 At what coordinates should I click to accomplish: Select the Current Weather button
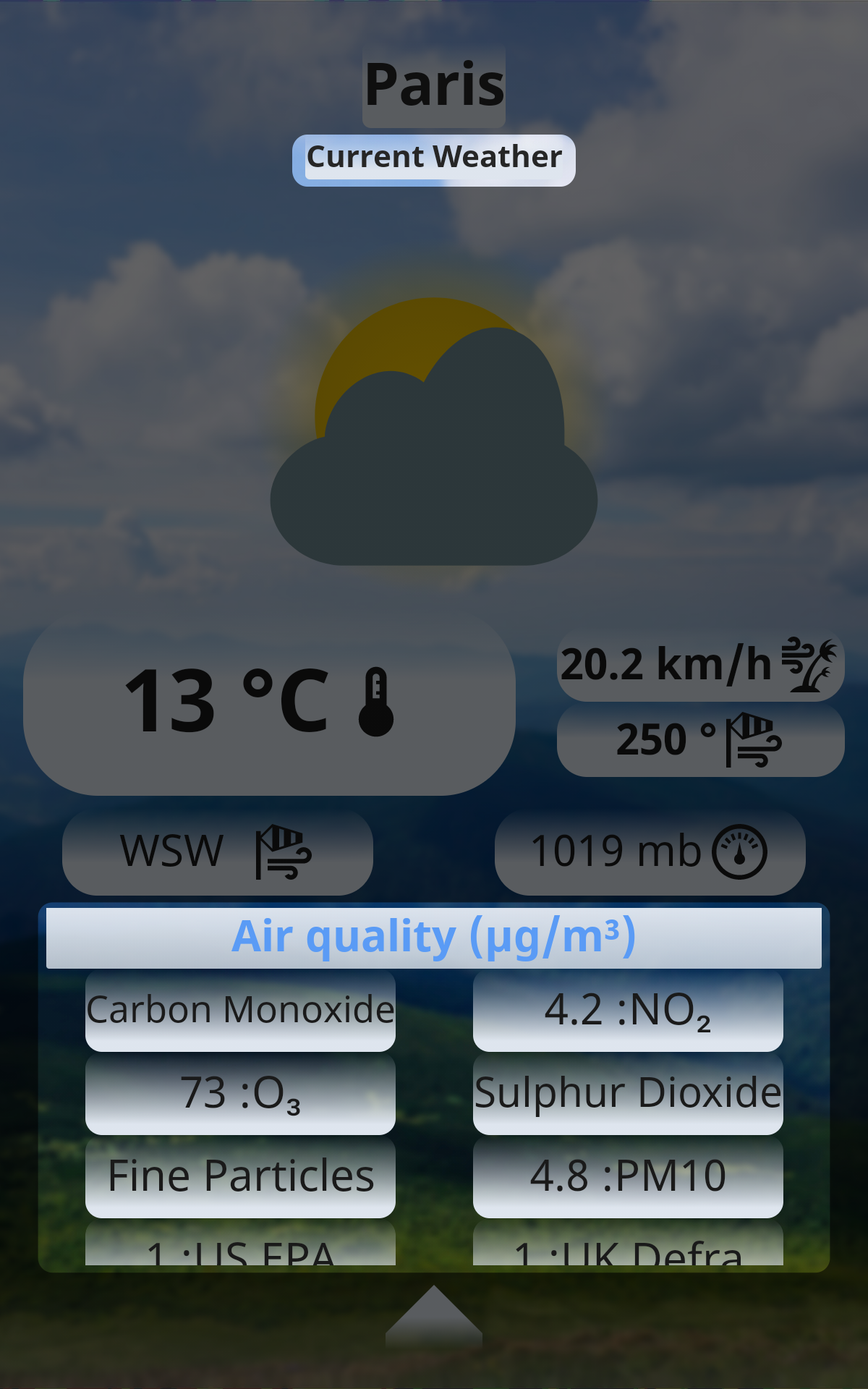coord(434,160)
